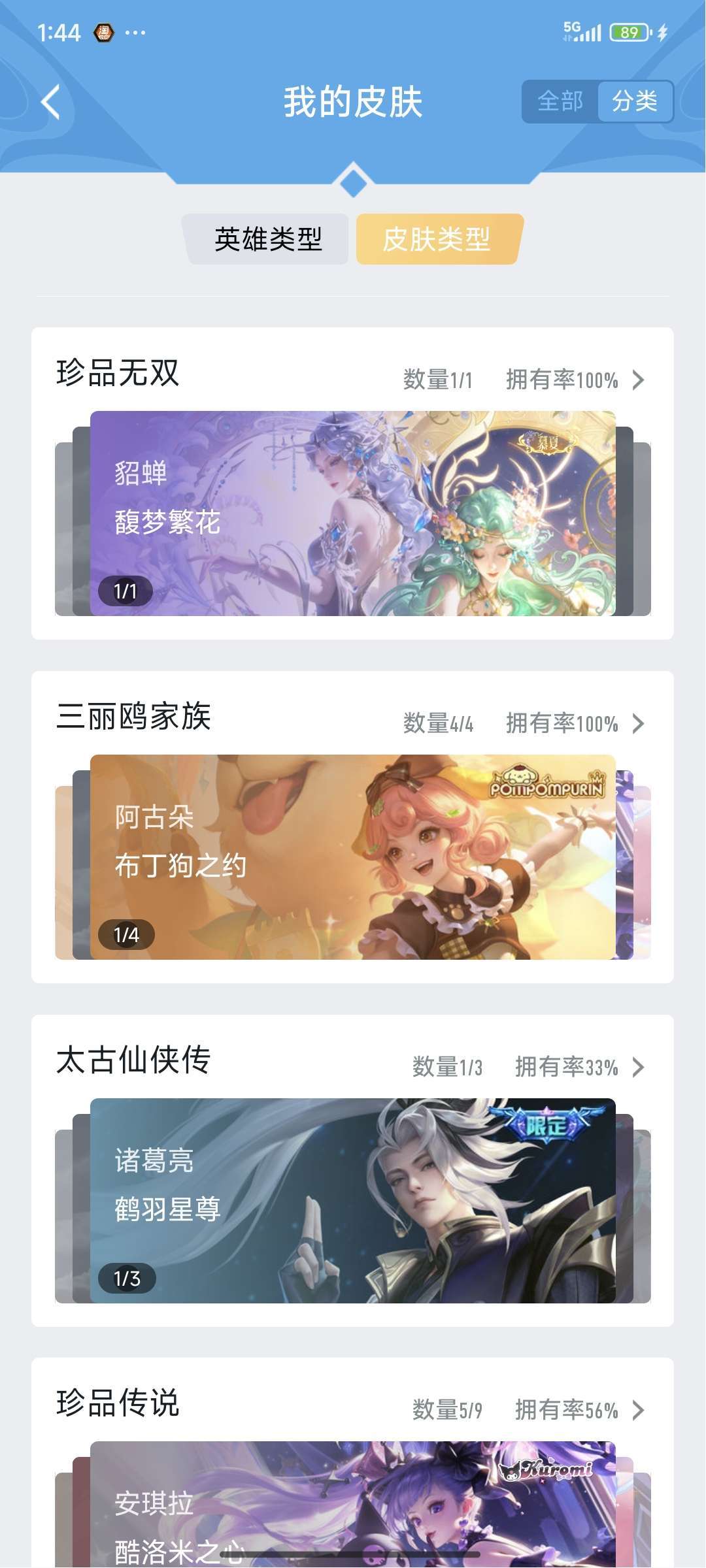The image size is (706, 1568).
Task: Go back from 我的皮肤 page
Action: 51,102
